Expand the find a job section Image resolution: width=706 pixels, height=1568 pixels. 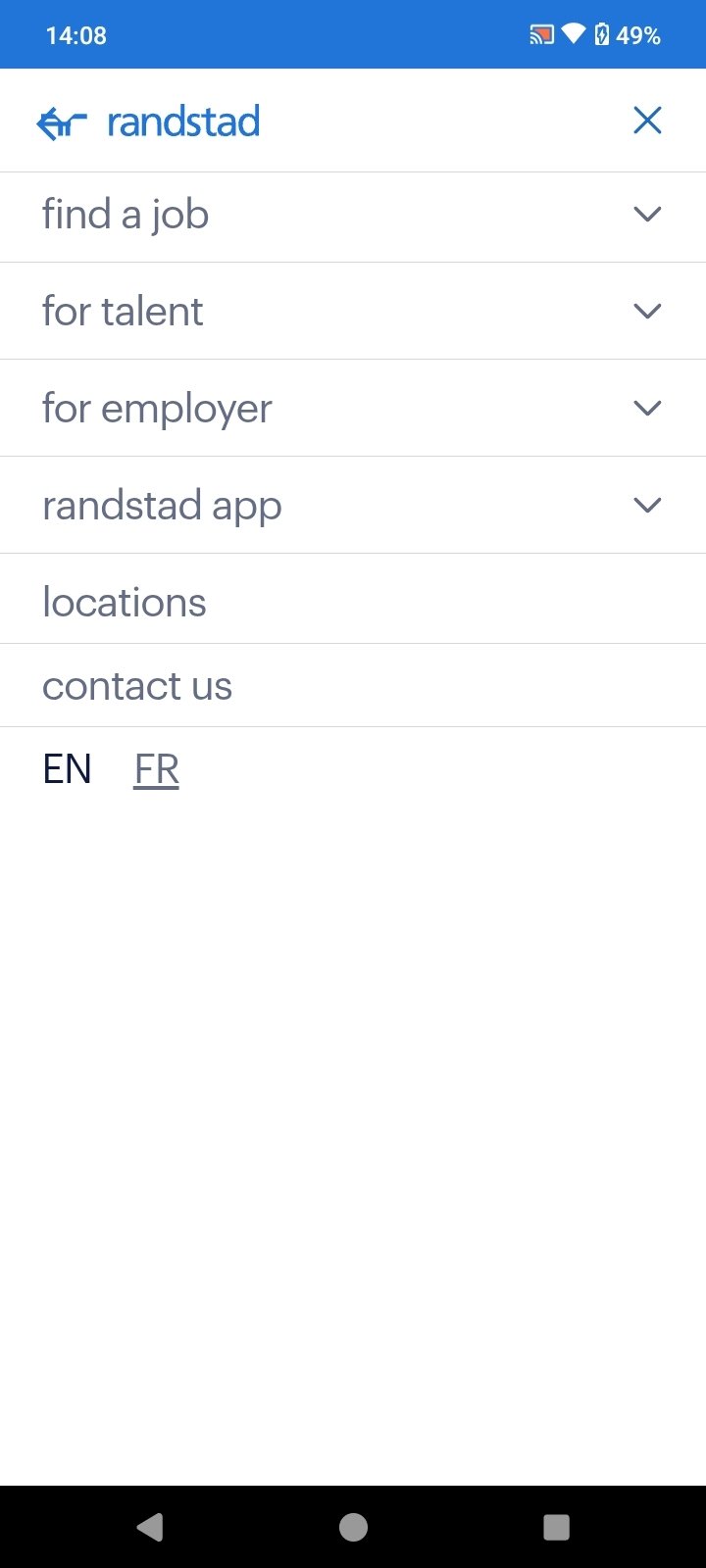point(647,215)
